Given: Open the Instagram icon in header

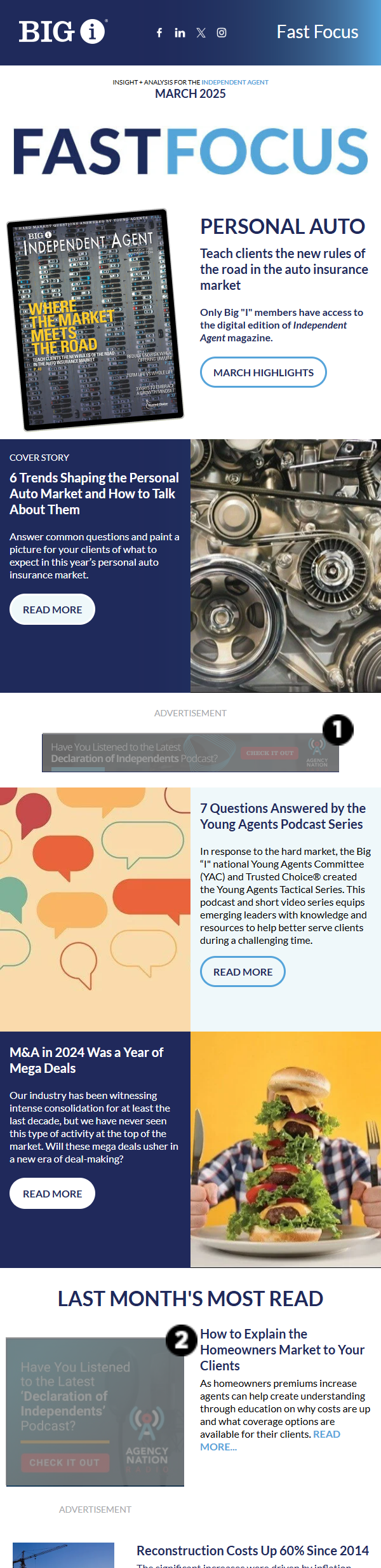Looking at the screenshot, I should tap(222, 32).
